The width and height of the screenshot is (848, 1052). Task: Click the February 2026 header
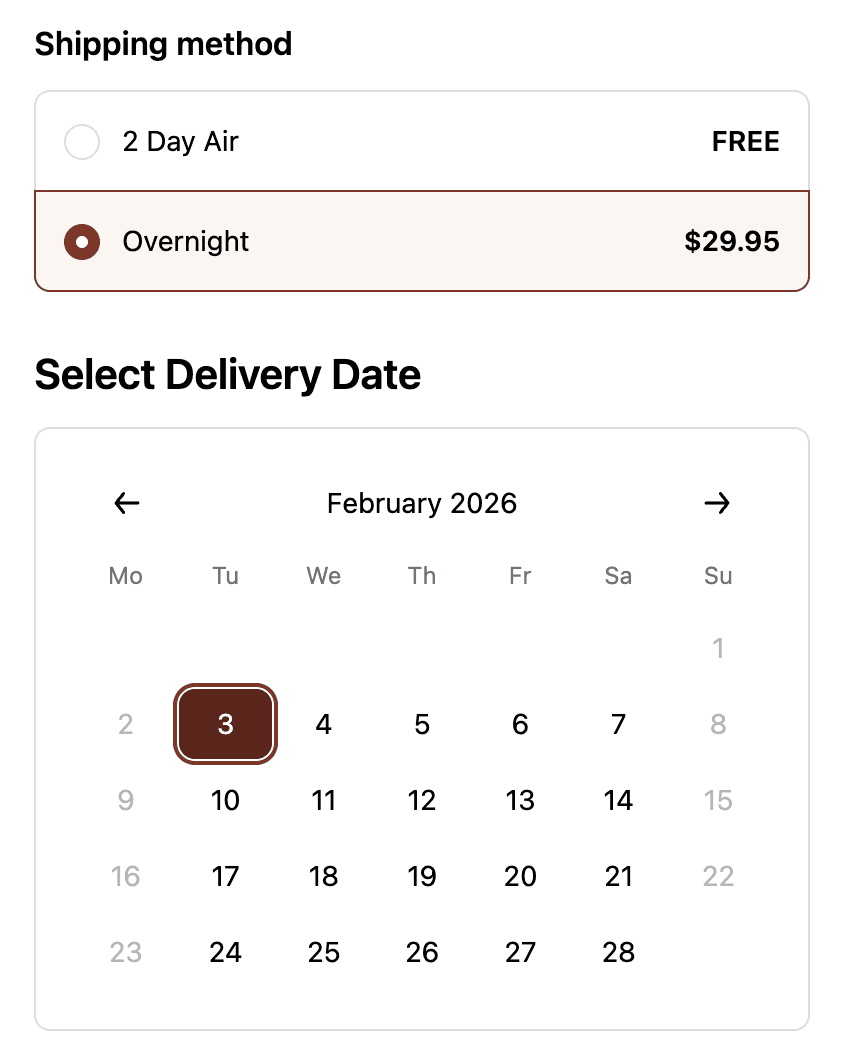point(421,503)
